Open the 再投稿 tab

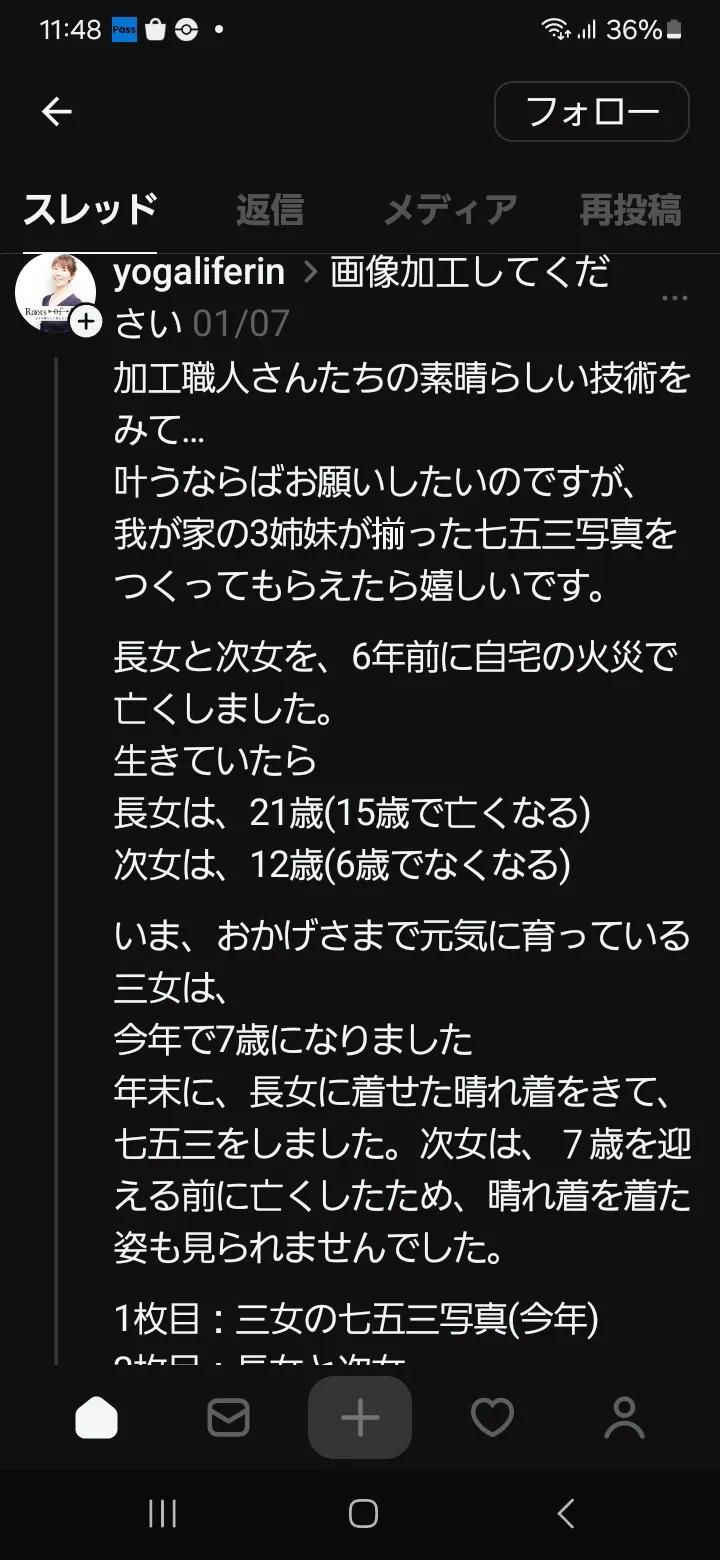630,210
